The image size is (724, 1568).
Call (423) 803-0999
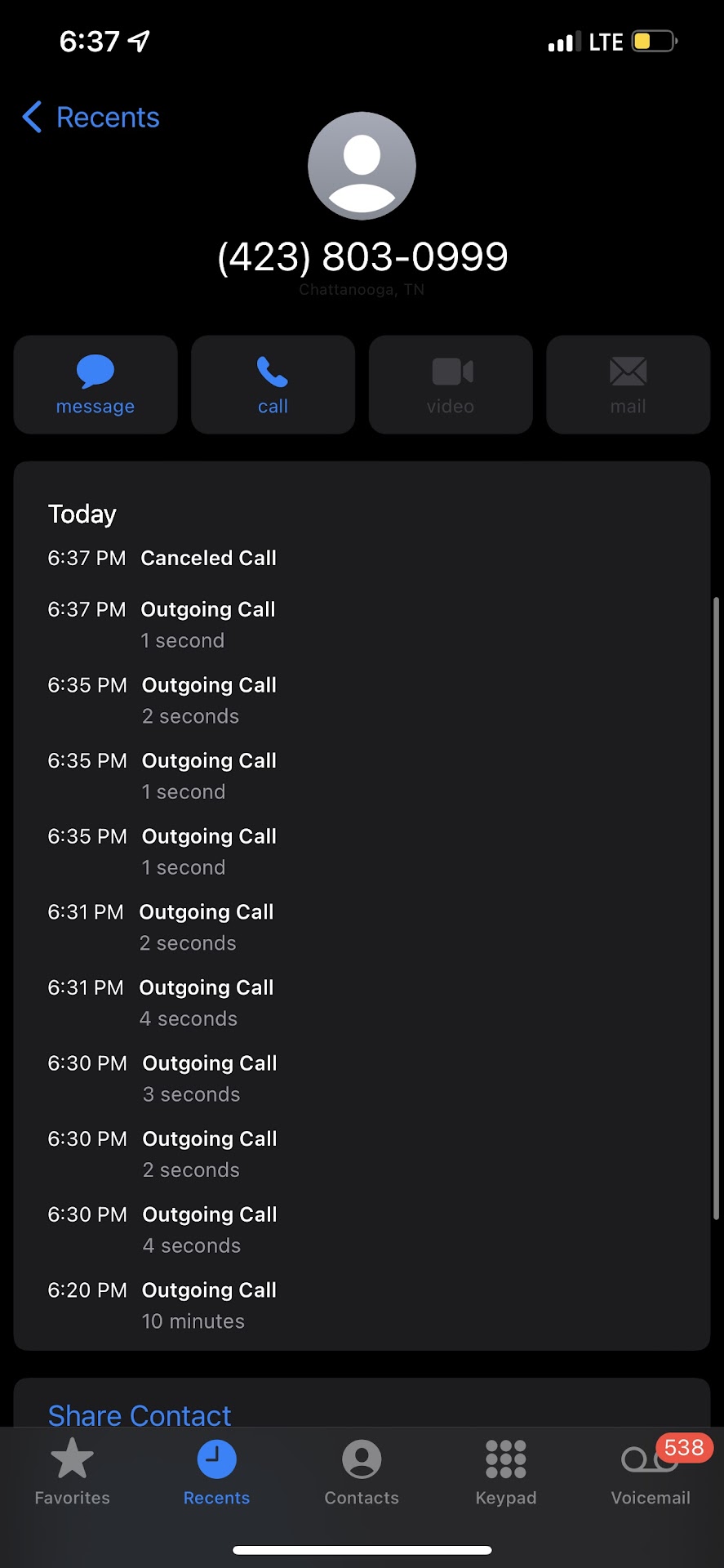click(273, 385)
